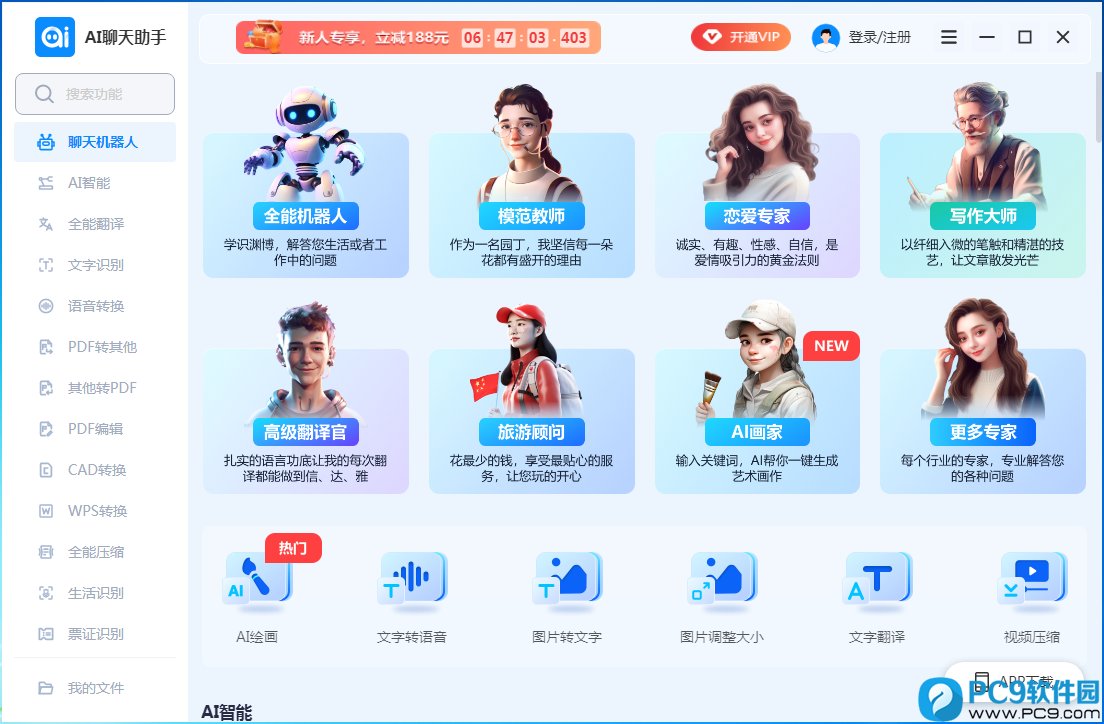
Task: Start 文字转语音 tool
Action: point(411,595)
